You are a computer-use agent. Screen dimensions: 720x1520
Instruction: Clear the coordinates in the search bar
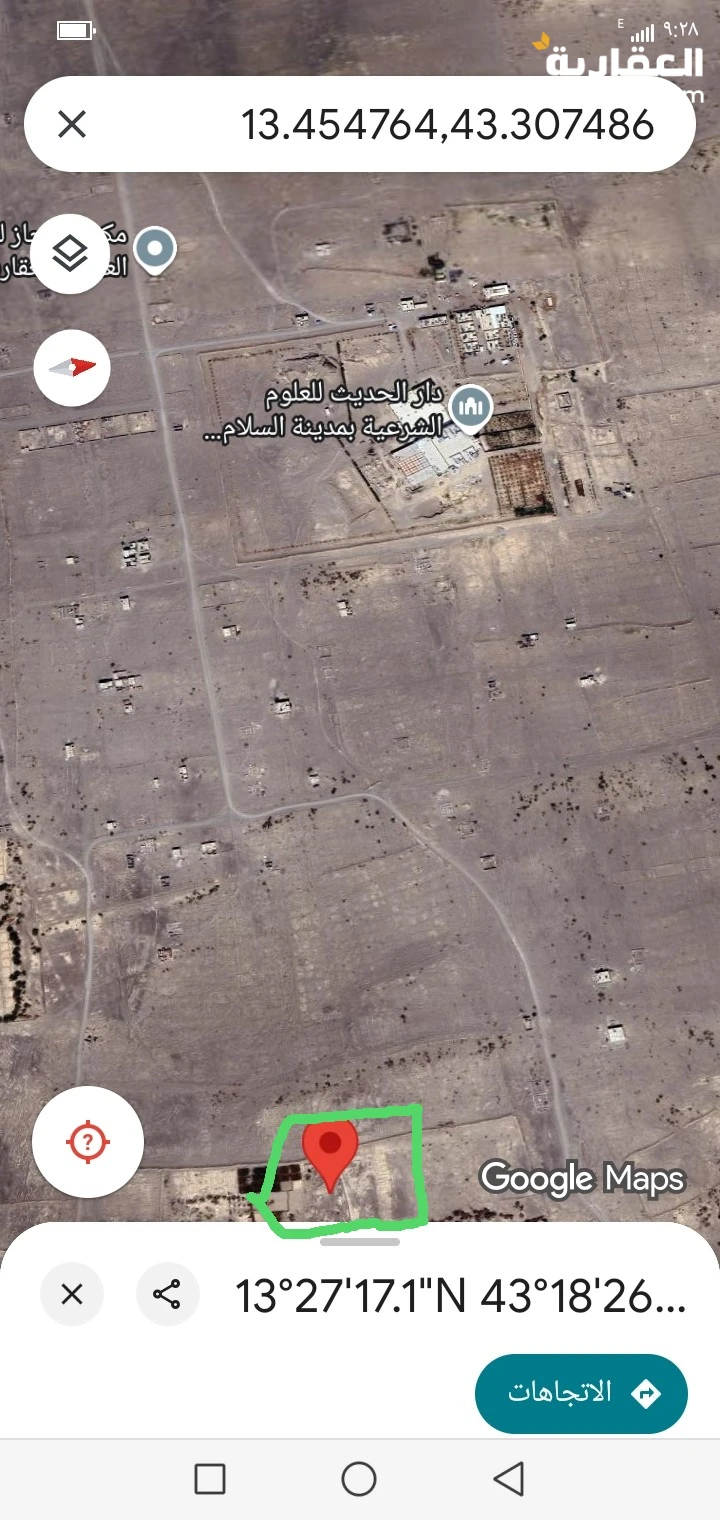(72, 125)
